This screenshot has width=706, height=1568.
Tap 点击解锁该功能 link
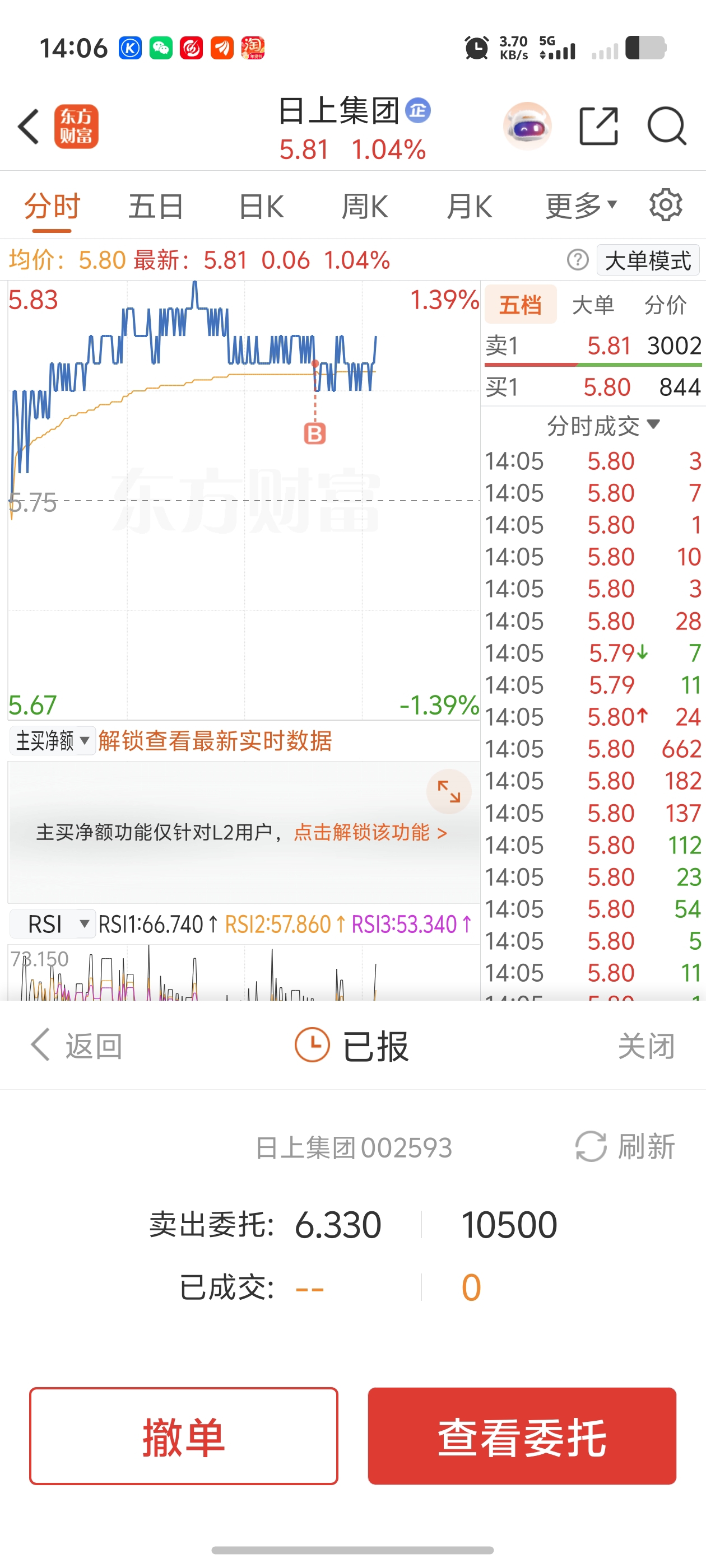pos(370,832)
